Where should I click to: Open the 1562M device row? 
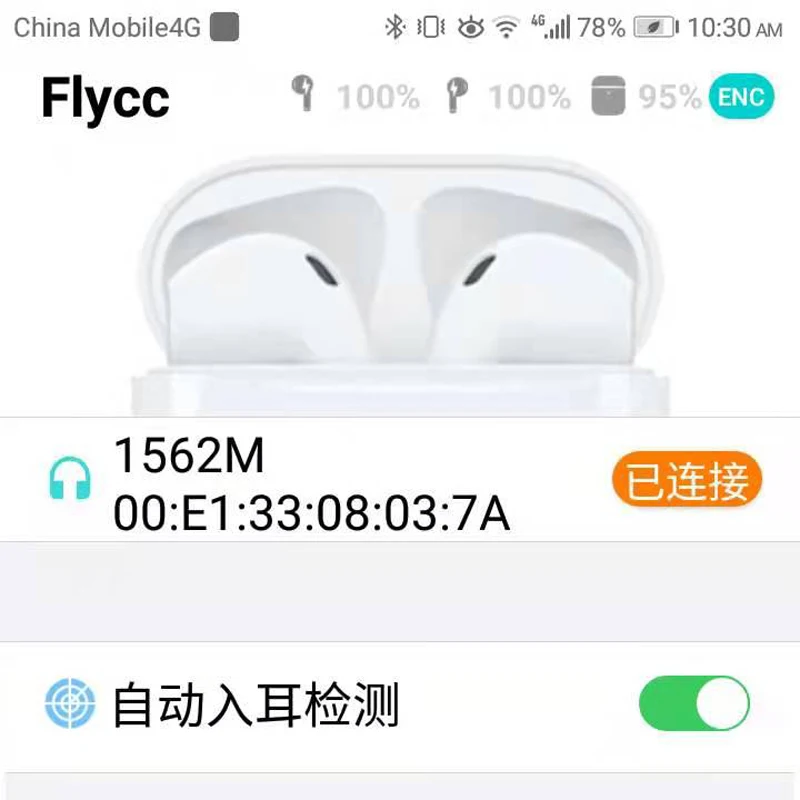(x=400, y=480)
